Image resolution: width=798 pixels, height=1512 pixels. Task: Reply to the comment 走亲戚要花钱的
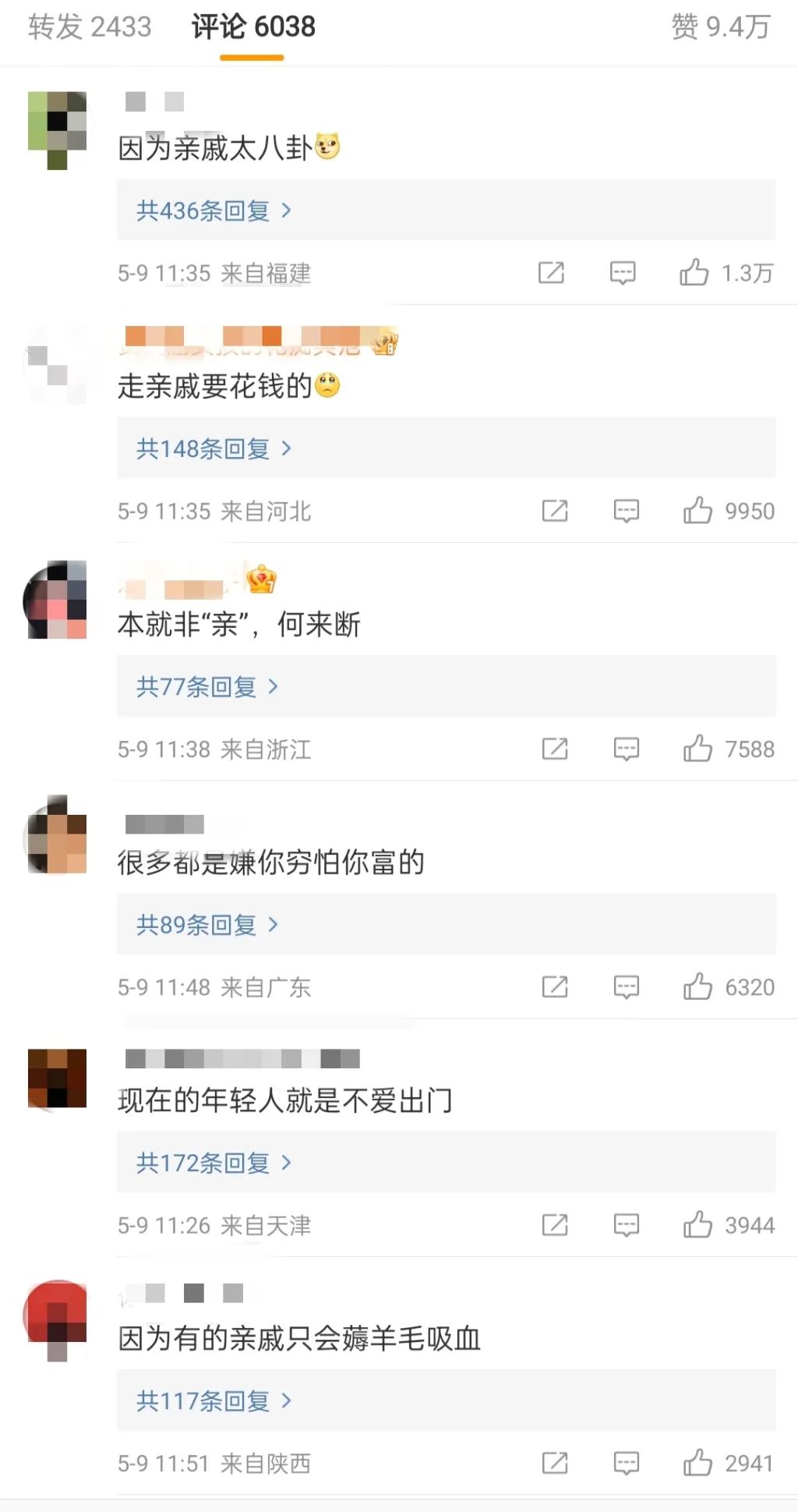click(x=626, y=511)
